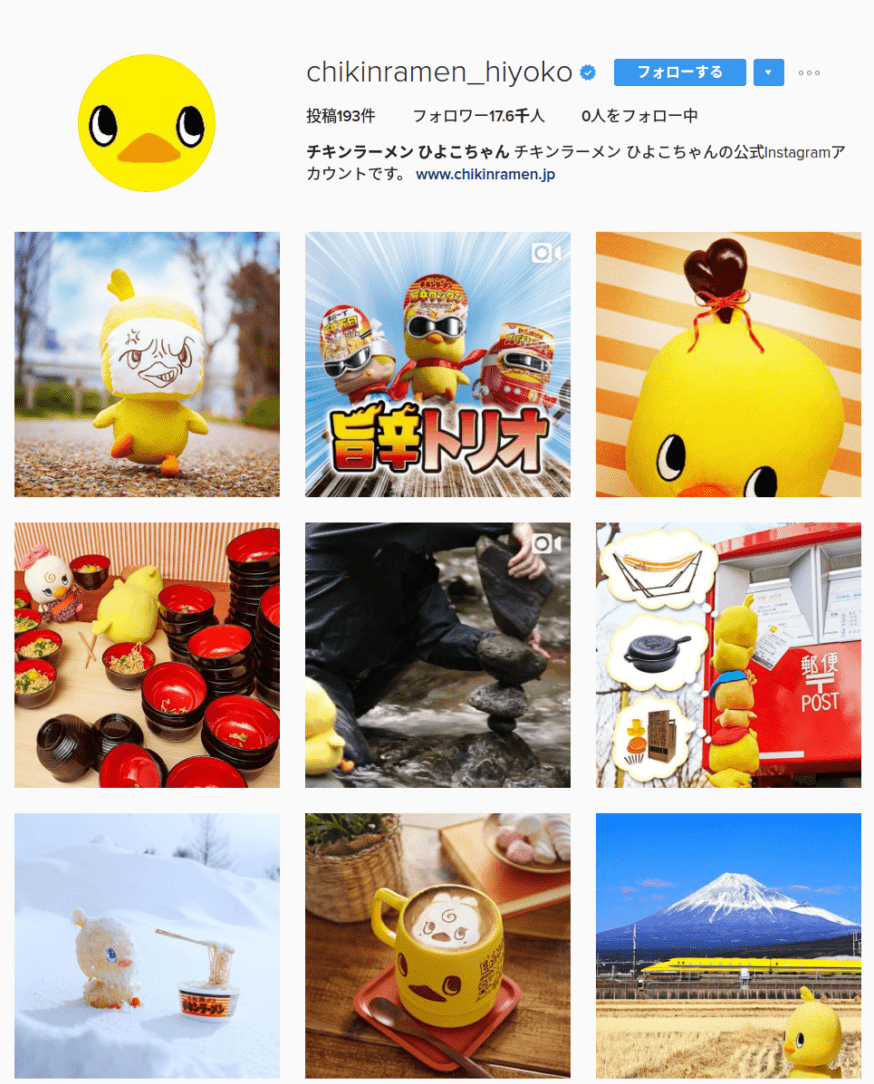Screen dimensions: 874x1084
Task: View the フォロワー17.6千人 followers list
Action: [478, 116]
